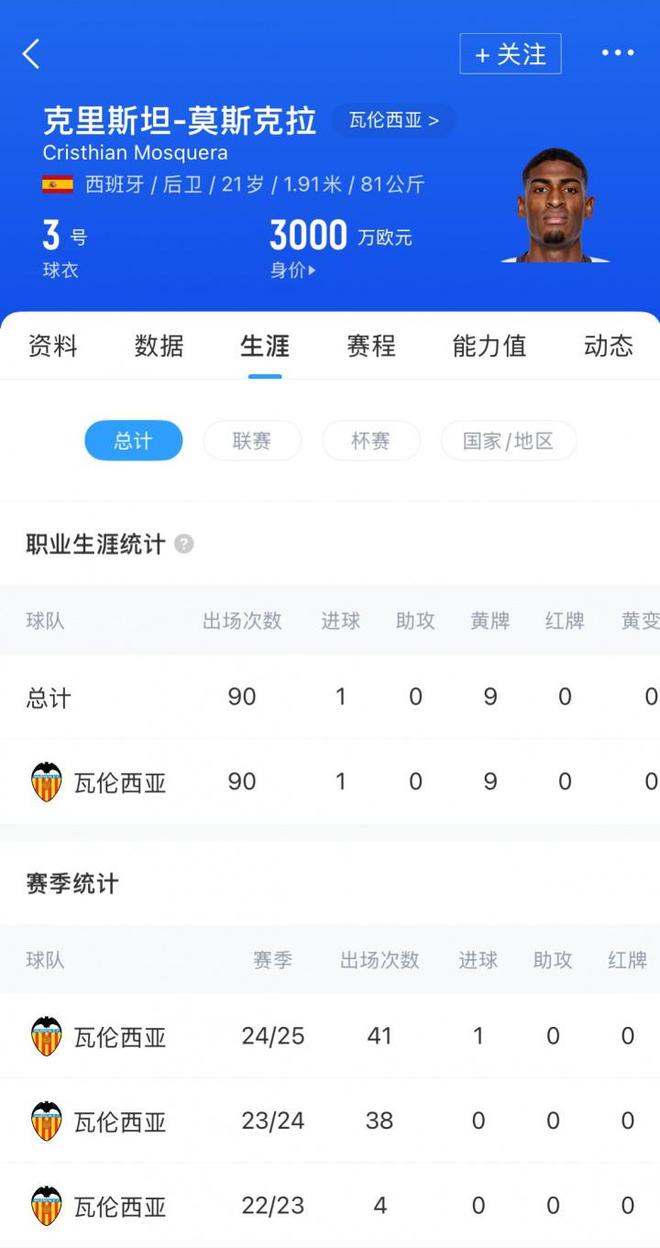This screenshot has height=1248, width=660.
Task: Switch to the 动态 tab
Action: point(609,346)
